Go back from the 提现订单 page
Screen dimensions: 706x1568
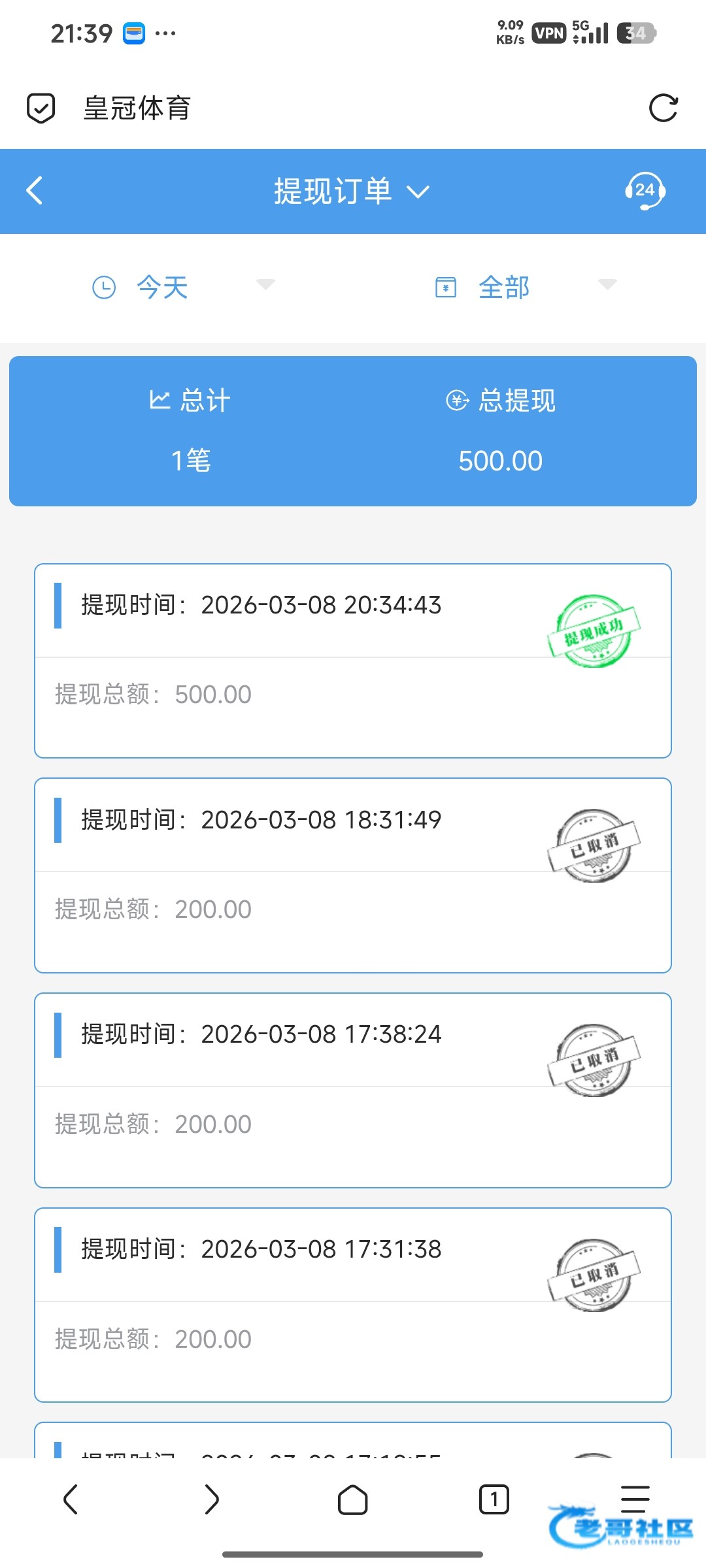point(35,191)
